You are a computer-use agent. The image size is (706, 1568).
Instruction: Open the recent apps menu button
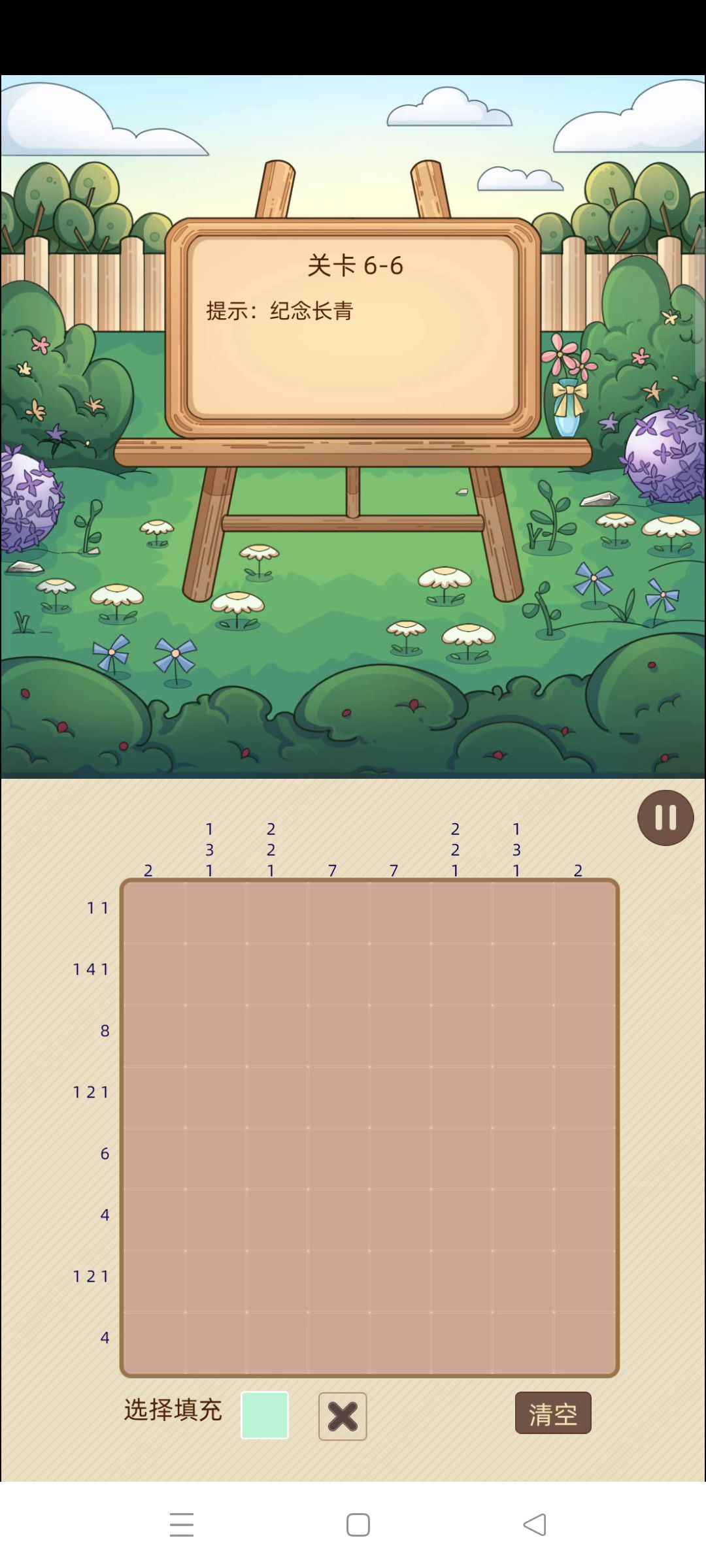(x=181, y=1525)
